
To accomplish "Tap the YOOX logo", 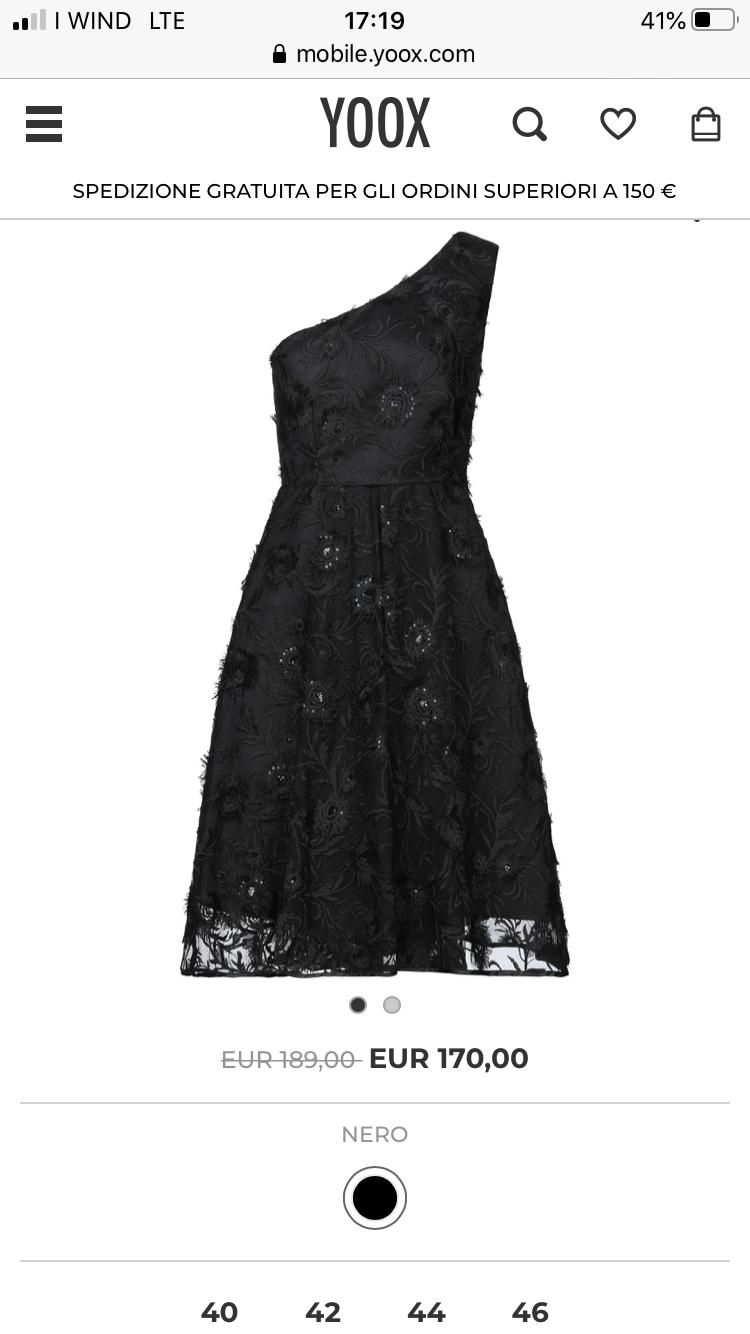I will click(x=375, y=124).
